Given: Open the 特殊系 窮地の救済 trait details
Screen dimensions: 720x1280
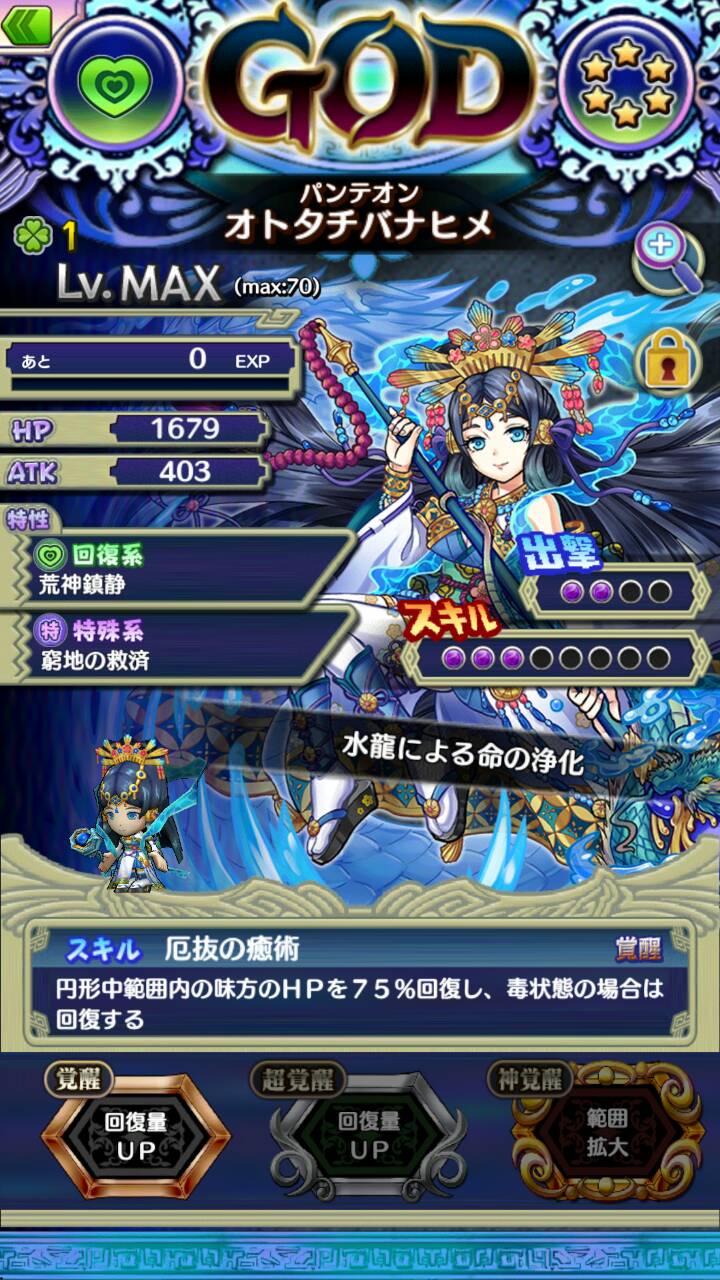Looking at the screenshot, I should (175, 645).
